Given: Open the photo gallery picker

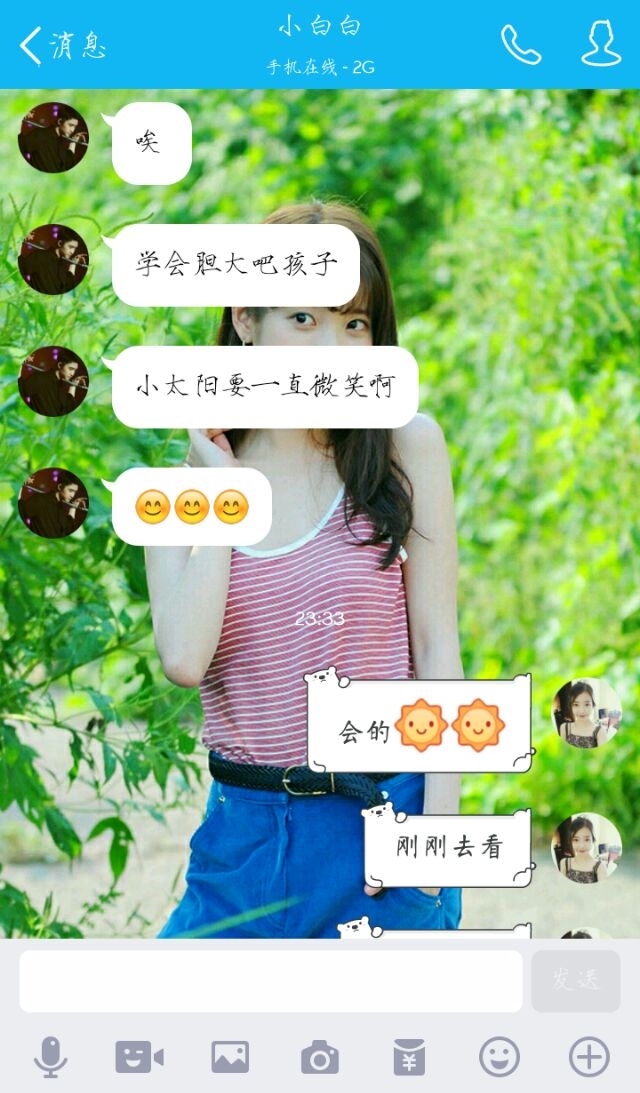Looking at the screenshot, I should point(230,1057).
